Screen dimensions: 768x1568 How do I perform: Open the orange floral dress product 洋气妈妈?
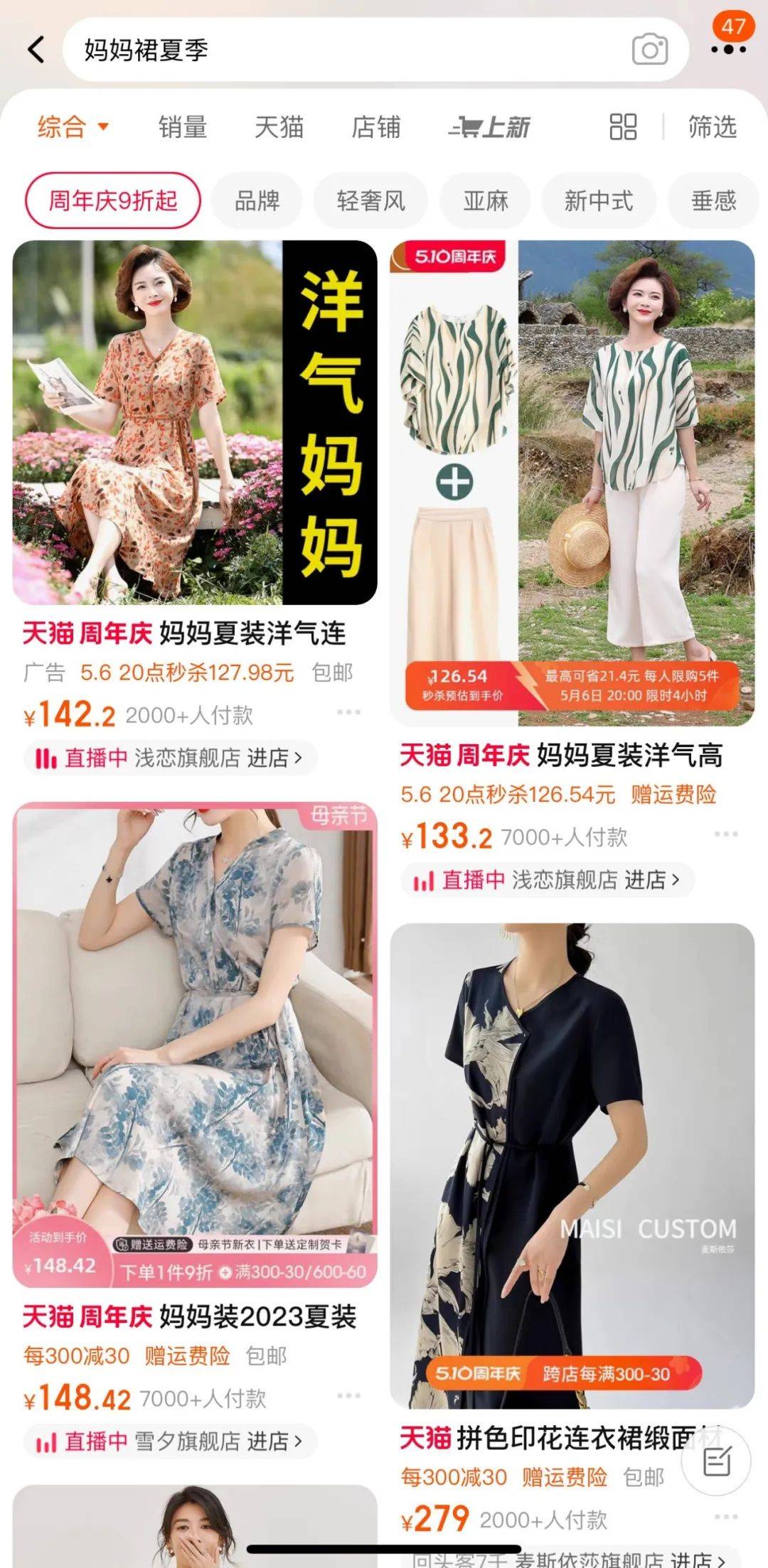195,423
